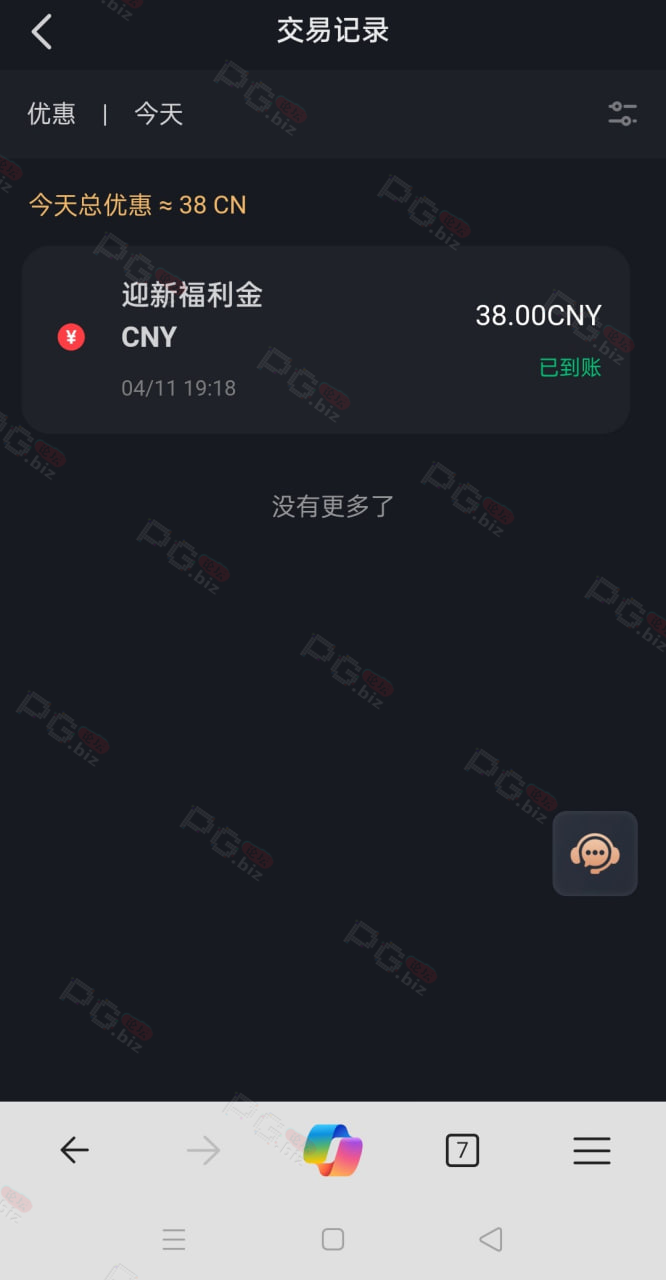Tap the browser back arrow
This screenshot has width=666, height=1280.
[x=75, y=1151]
